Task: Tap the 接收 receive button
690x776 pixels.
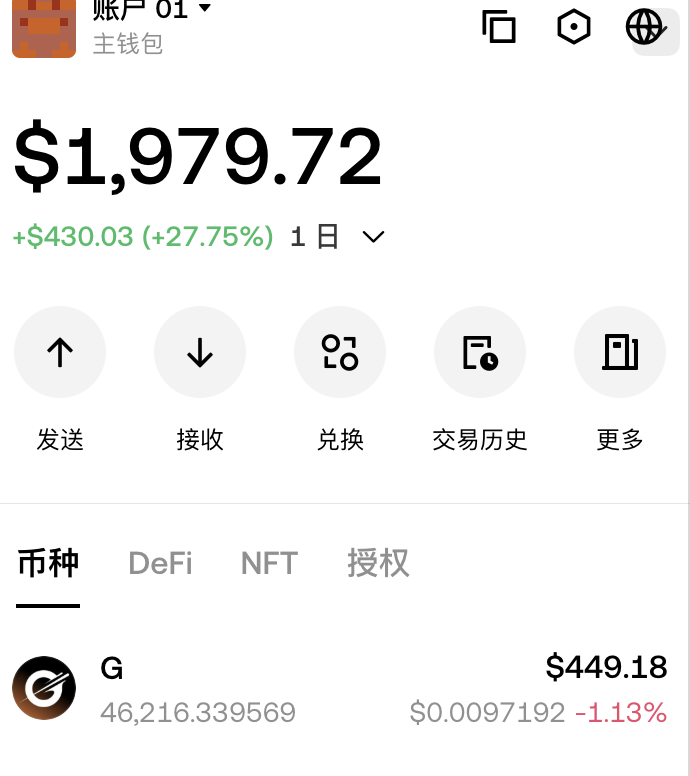Action: coord(200,352)
